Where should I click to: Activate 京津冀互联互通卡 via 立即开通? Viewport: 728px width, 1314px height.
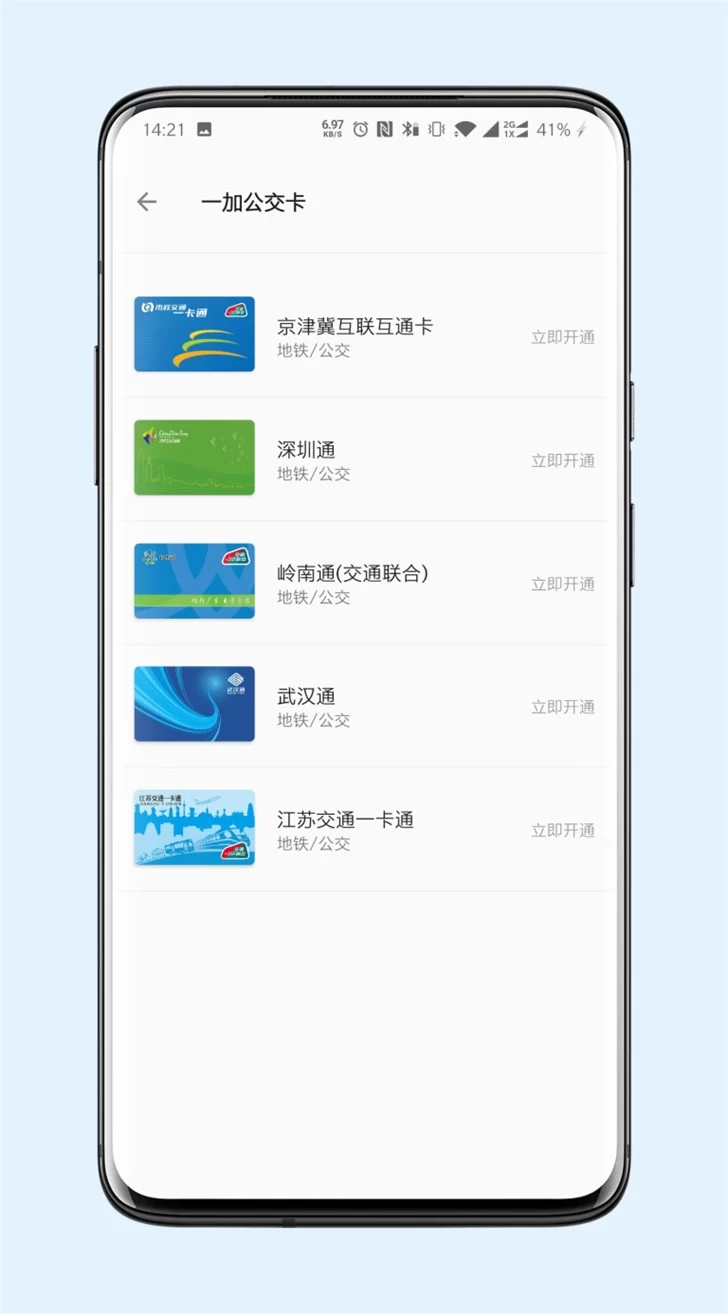pos(562,337)
